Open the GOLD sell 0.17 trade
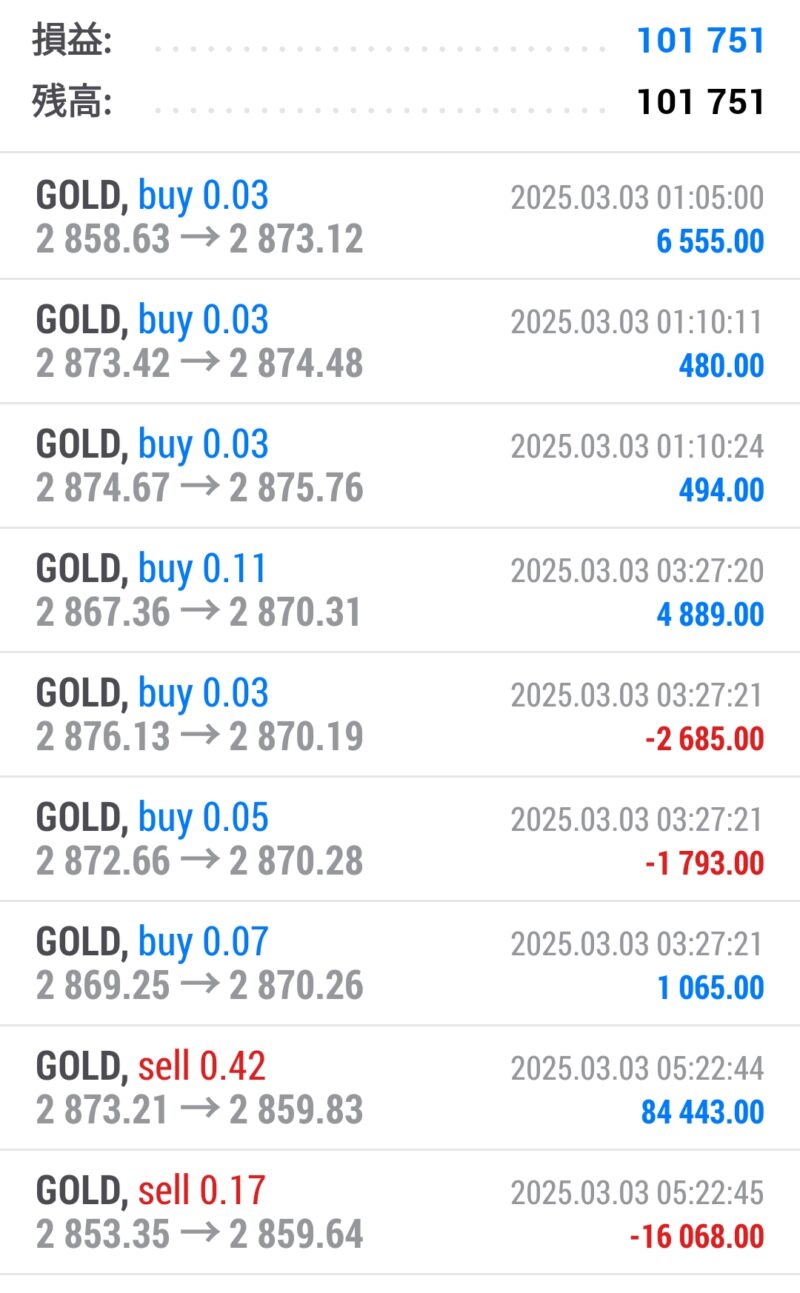This screenshot has width=800, height=1293. tap(400, 1212)
